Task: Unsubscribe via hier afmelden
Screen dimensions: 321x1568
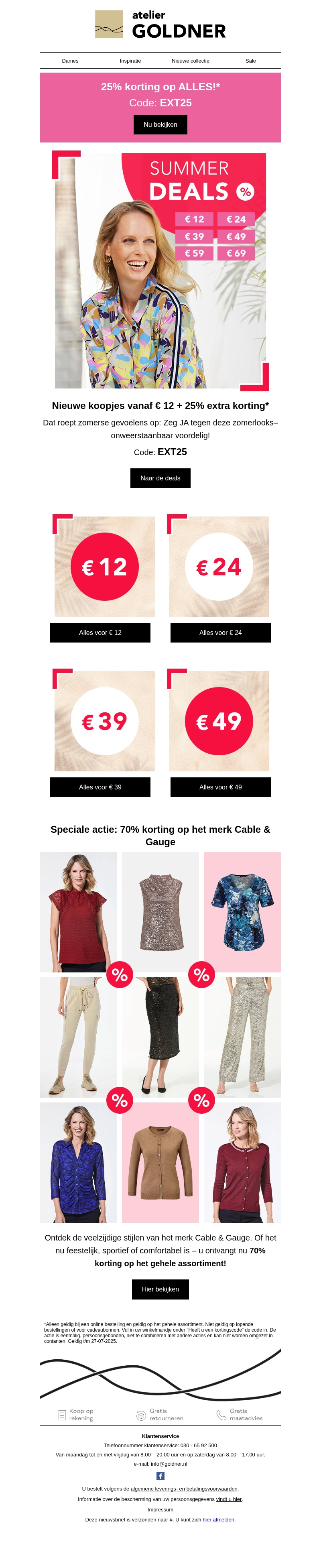Action: [x=218, y=1519]
